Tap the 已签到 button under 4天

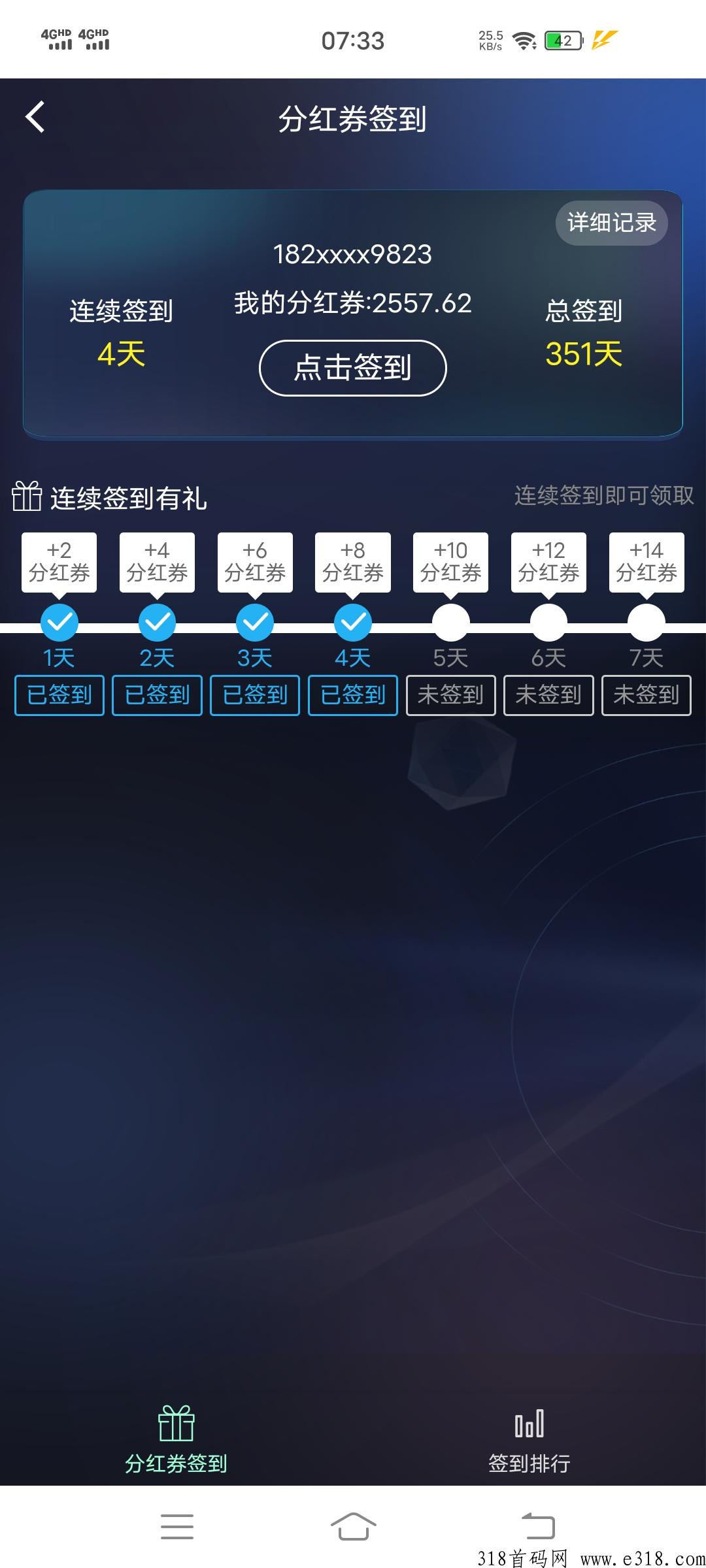(x=352, y=695)
